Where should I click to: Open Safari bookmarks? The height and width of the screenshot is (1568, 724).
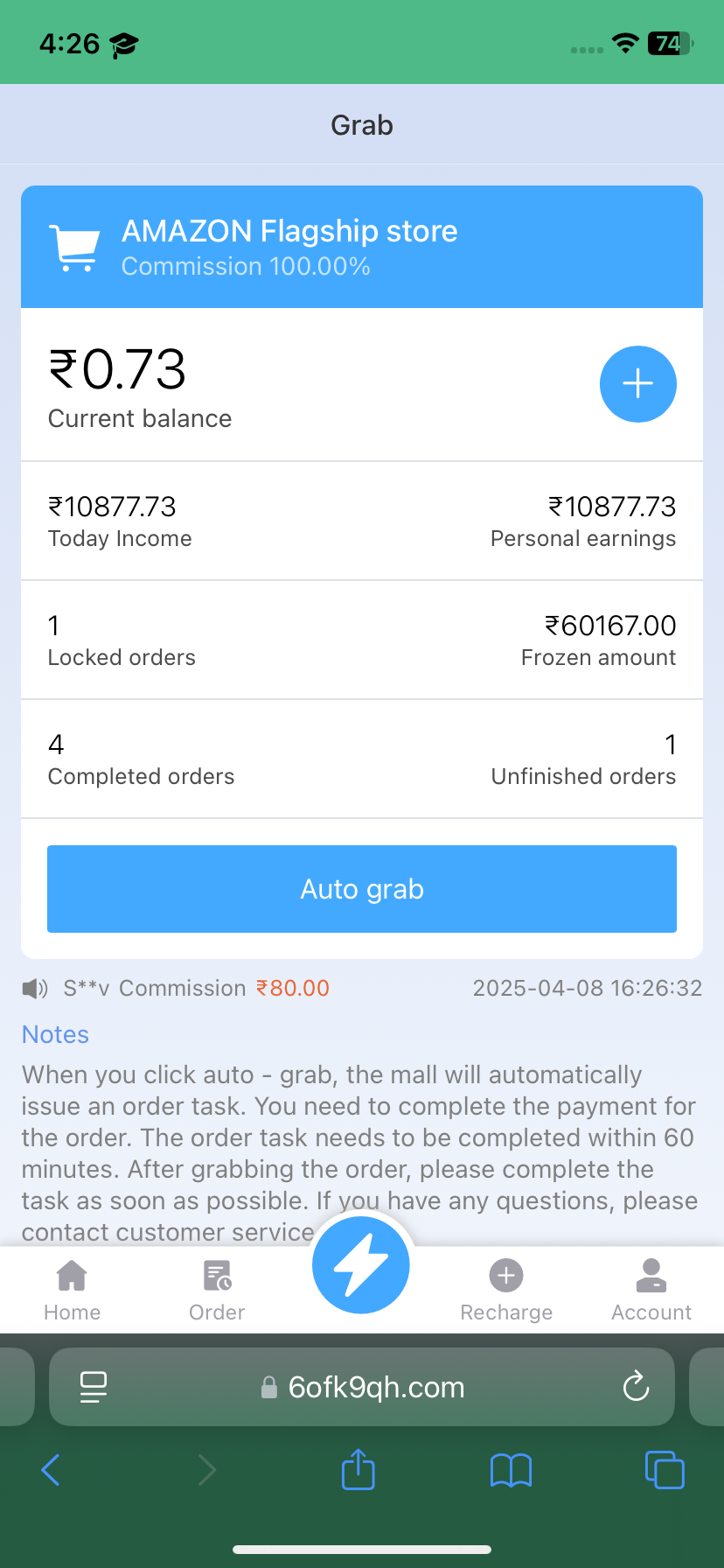coord(511,1470)
